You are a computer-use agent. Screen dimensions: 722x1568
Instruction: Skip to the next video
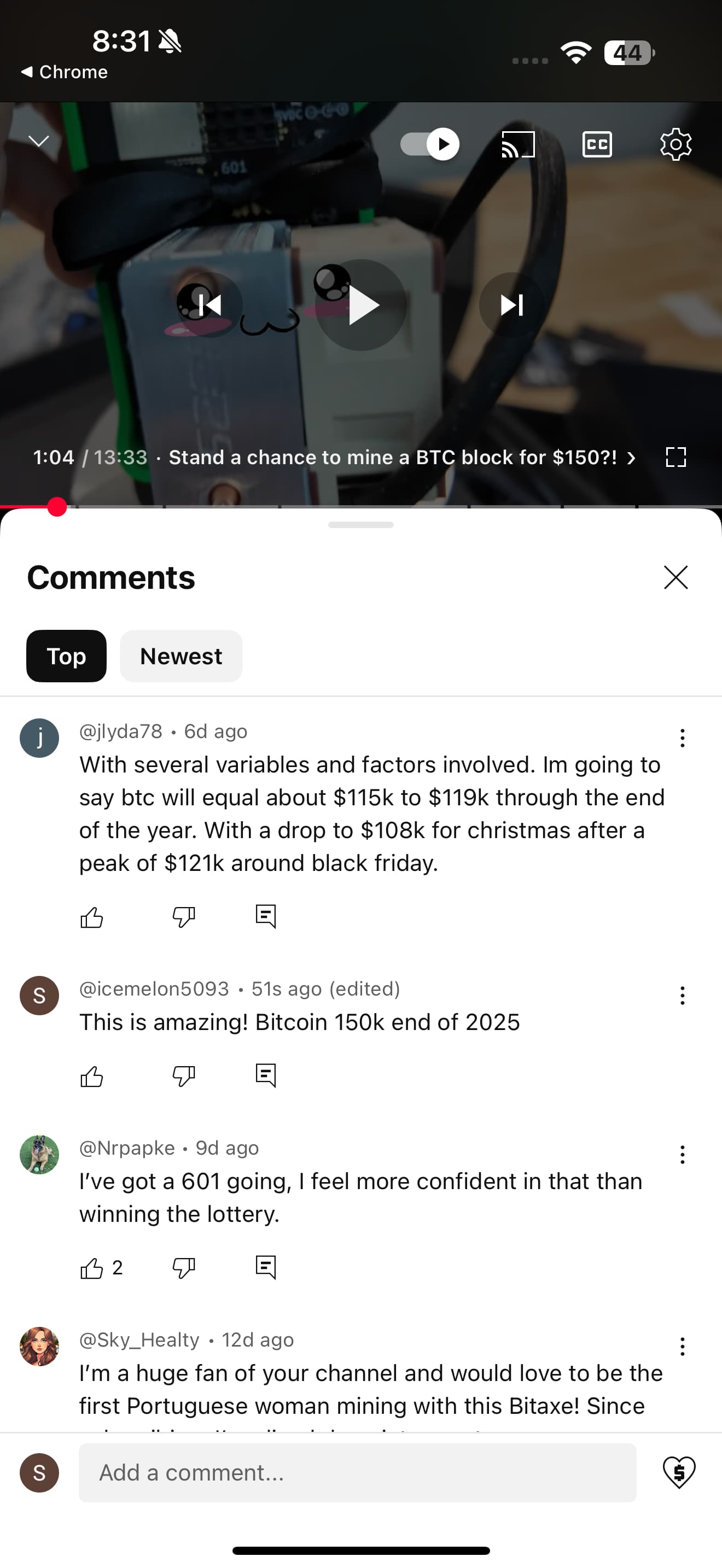click(x=511, y=305)
